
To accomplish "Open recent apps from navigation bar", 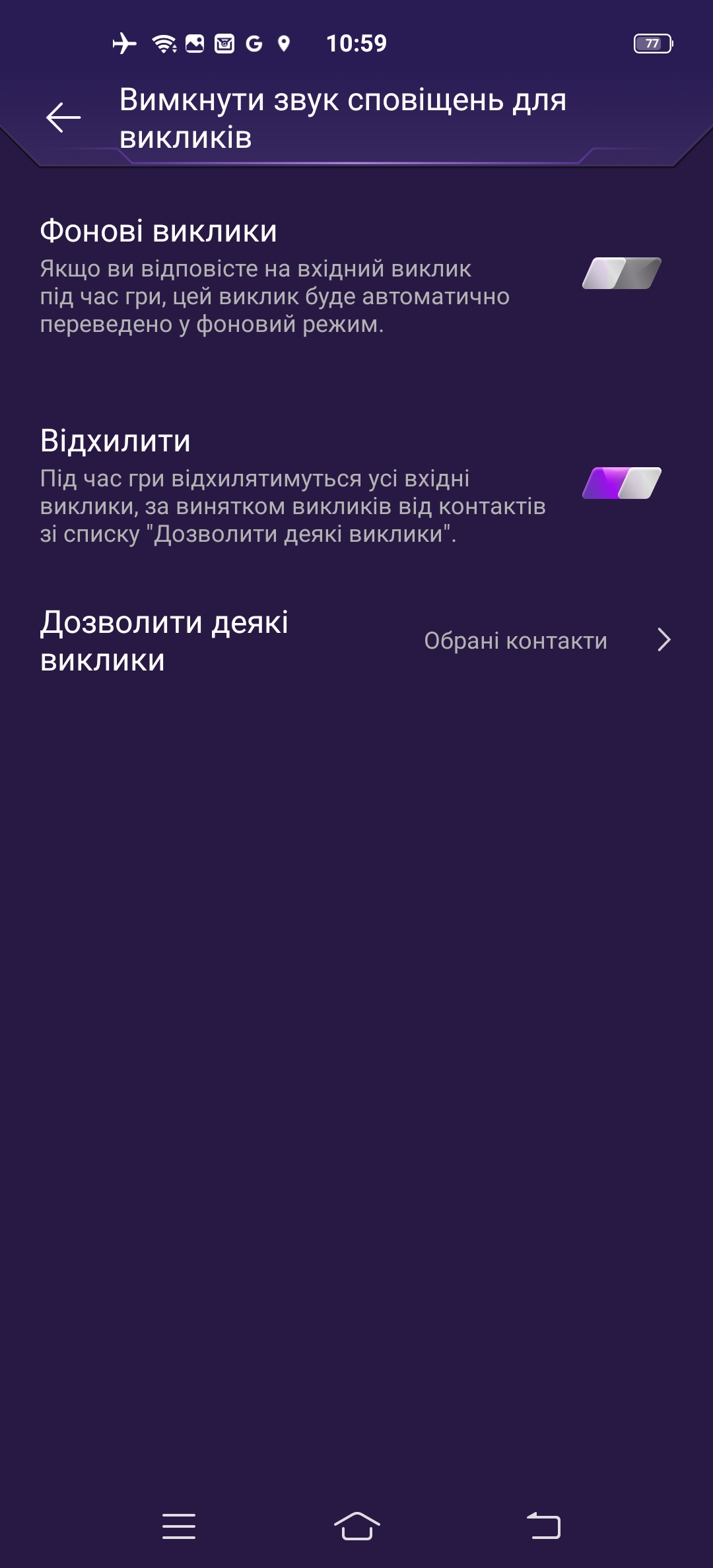I will (x=179, y=1526).
